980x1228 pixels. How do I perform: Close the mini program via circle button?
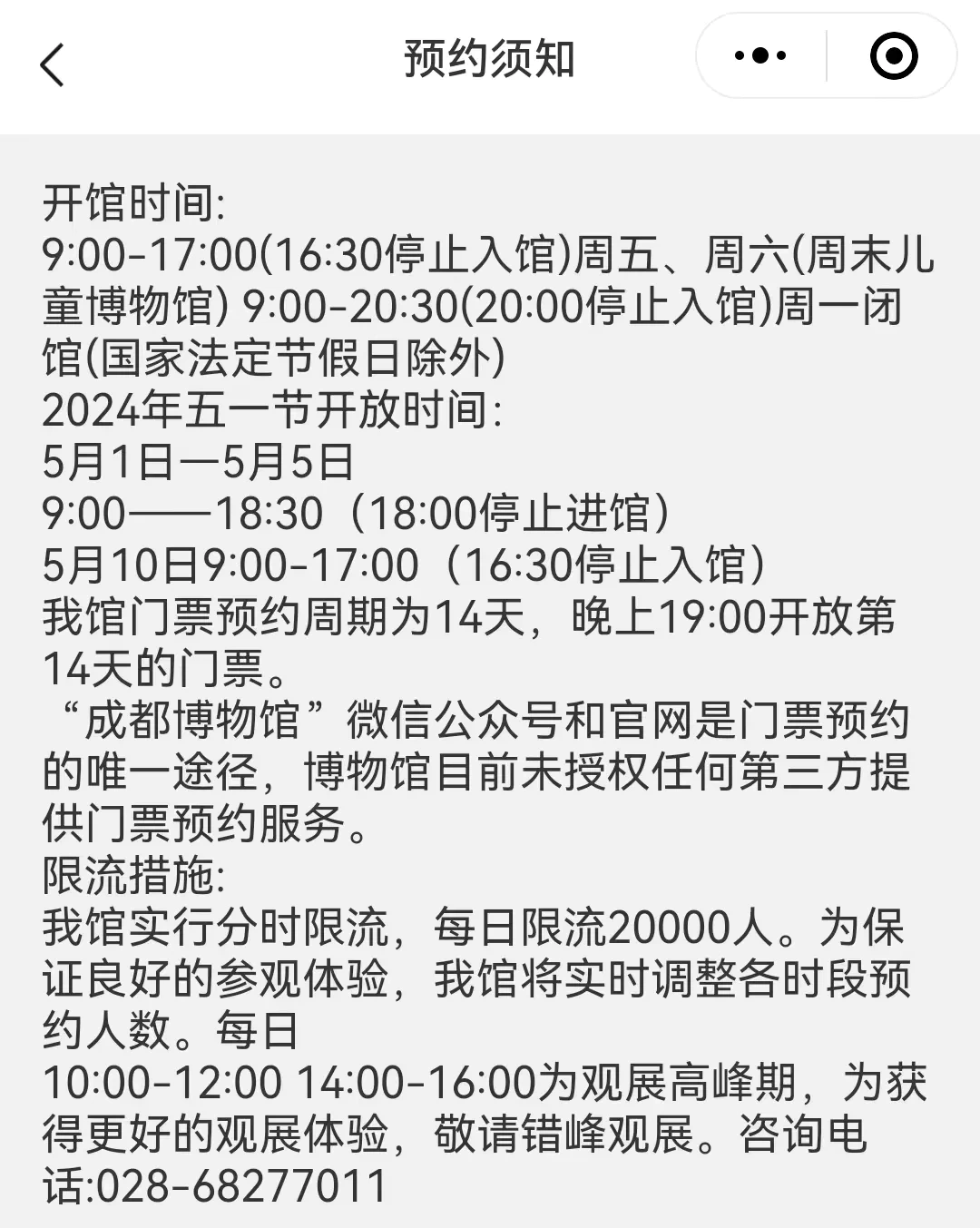point(893,56)
